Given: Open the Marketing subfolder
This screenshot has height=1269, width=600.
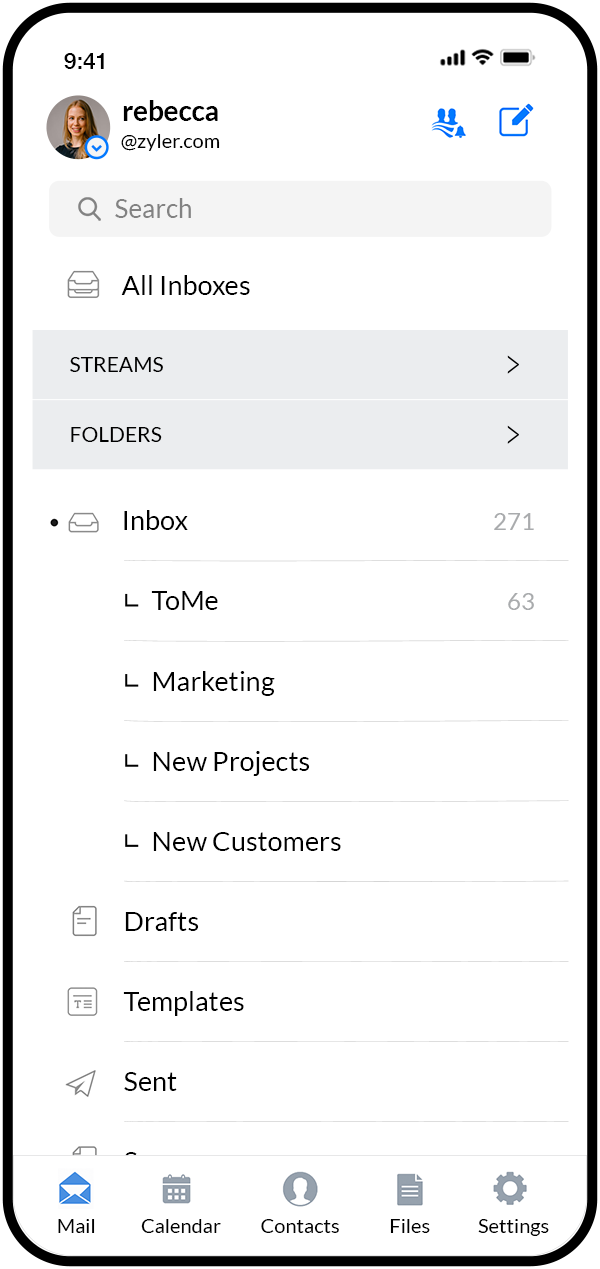Looking at the screenshot, I should tap(213, 682).
